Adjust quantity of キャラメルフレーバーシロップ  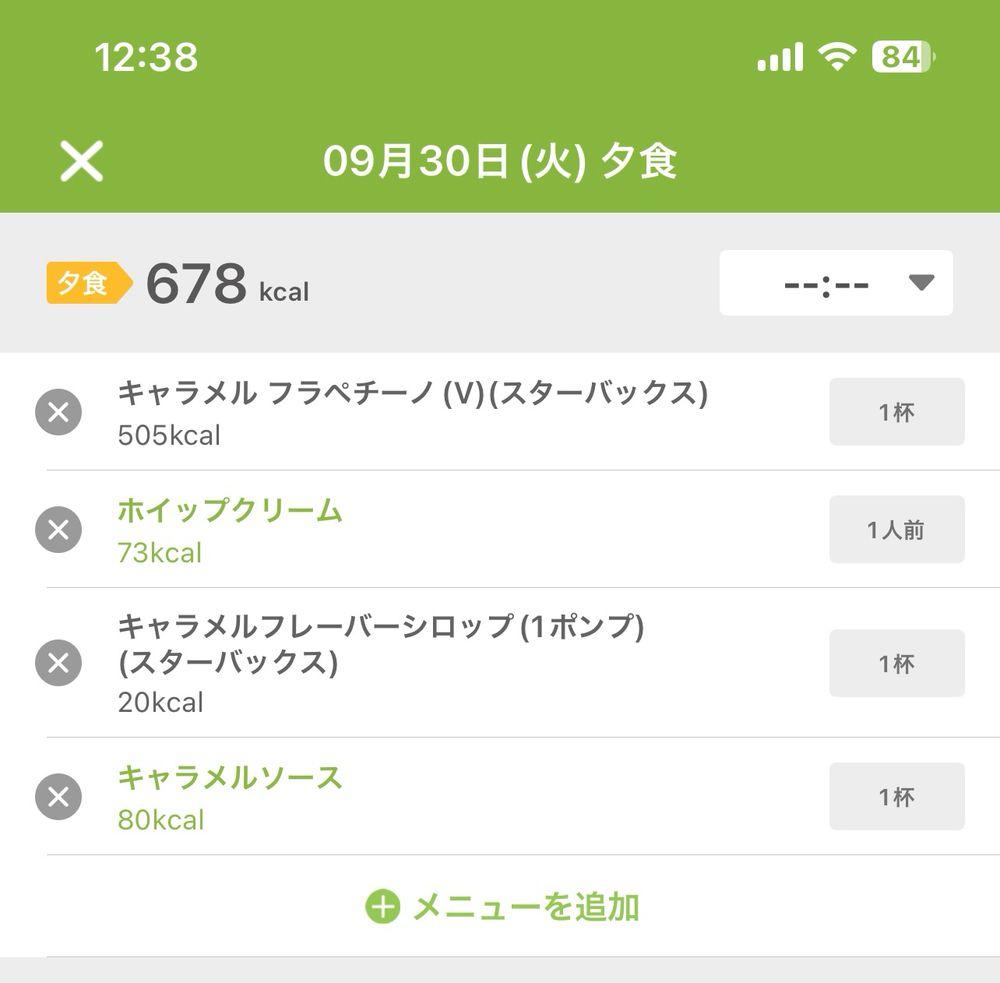point(896,663)
